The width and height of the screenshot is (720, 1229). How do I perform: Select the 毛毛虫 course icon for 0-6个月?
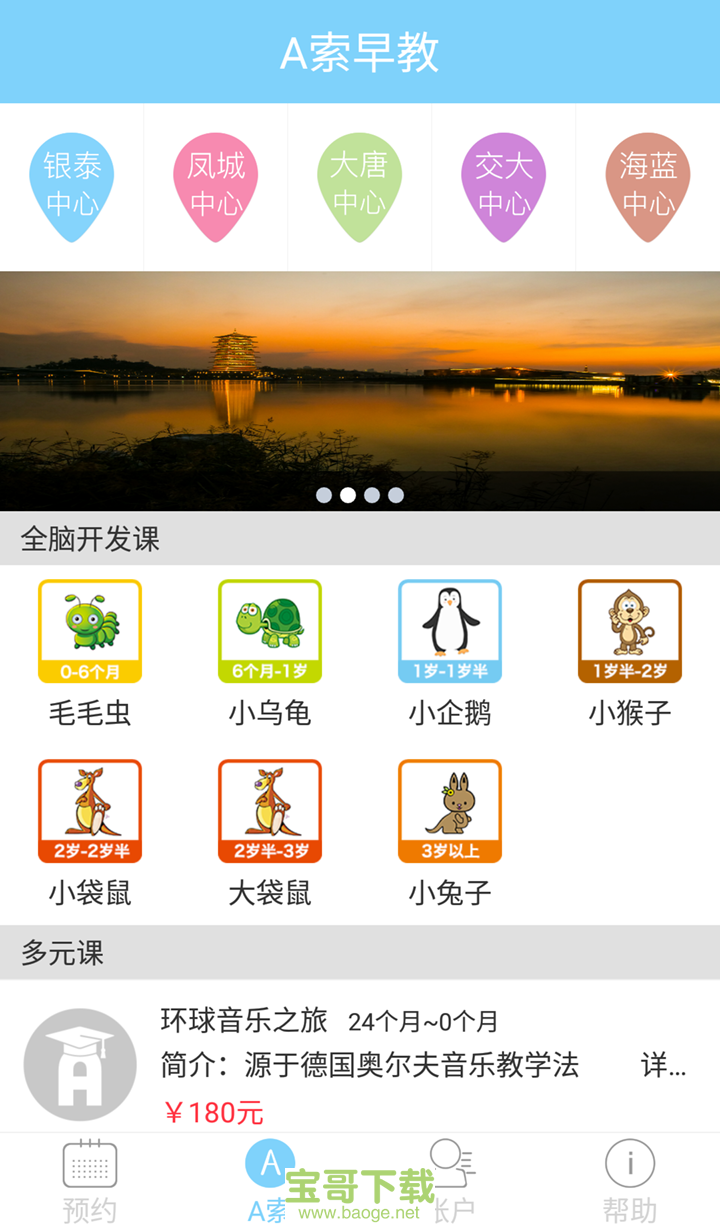[x=89, y=630]
